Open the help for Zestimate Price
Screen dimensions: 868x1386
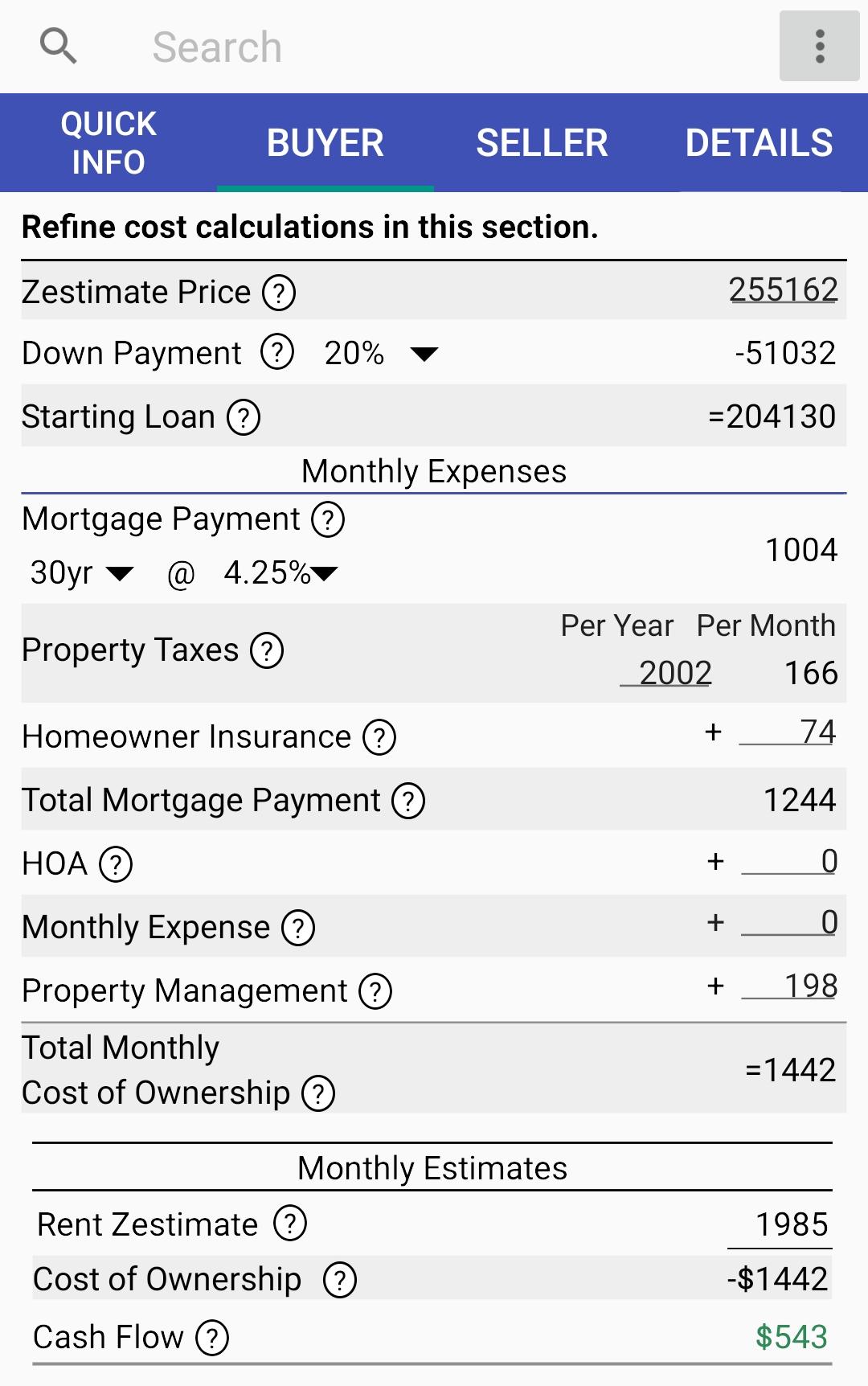[x=280, y=292]
